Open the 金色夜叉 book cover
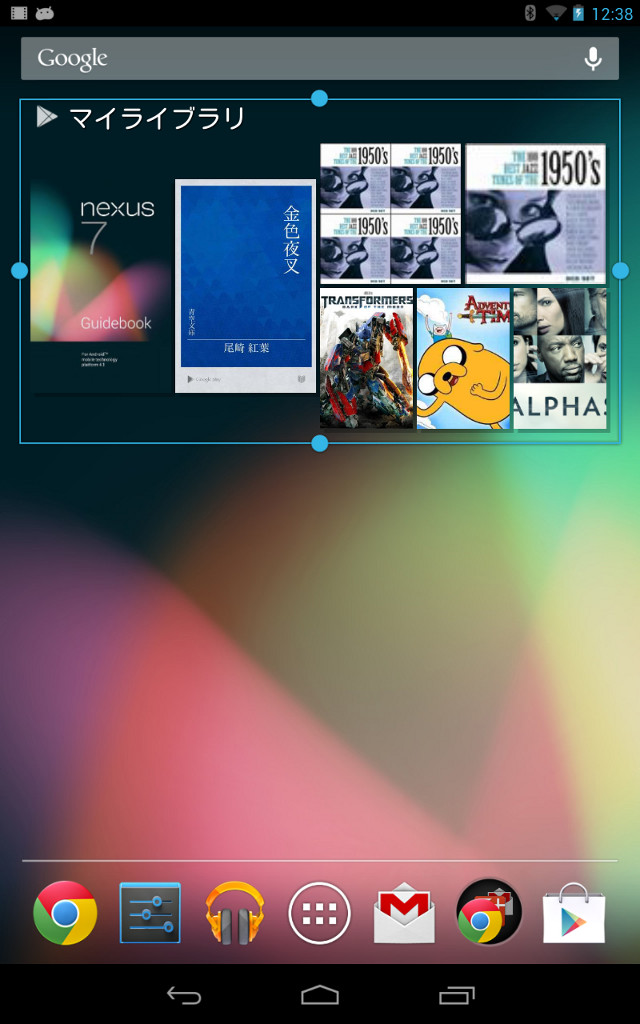Viewport: 640px width, 1024px height. 246,286
